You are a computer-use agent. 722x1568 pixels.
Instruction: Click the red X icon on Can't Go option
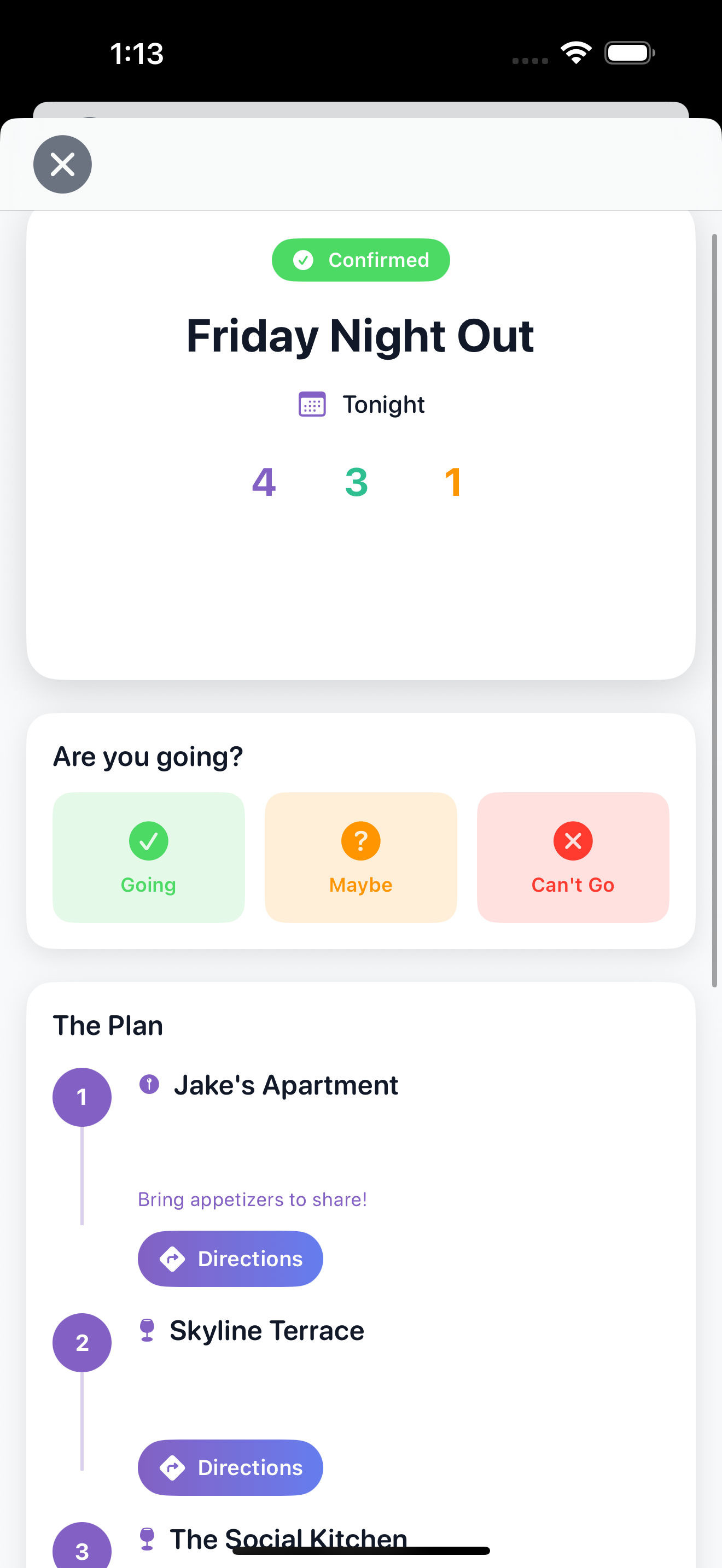pos(572,841)
